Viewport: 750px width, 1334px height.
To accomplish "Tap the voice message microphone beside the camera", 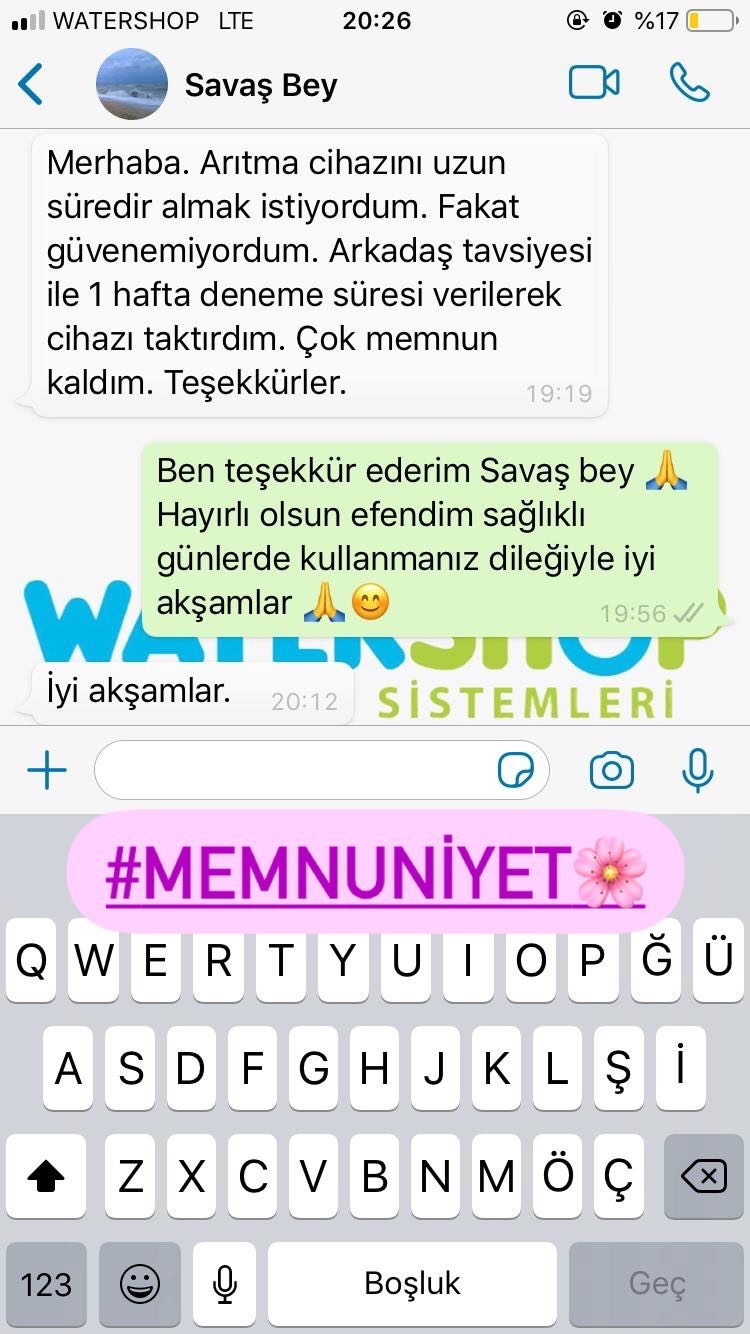I will click(697, 770).
